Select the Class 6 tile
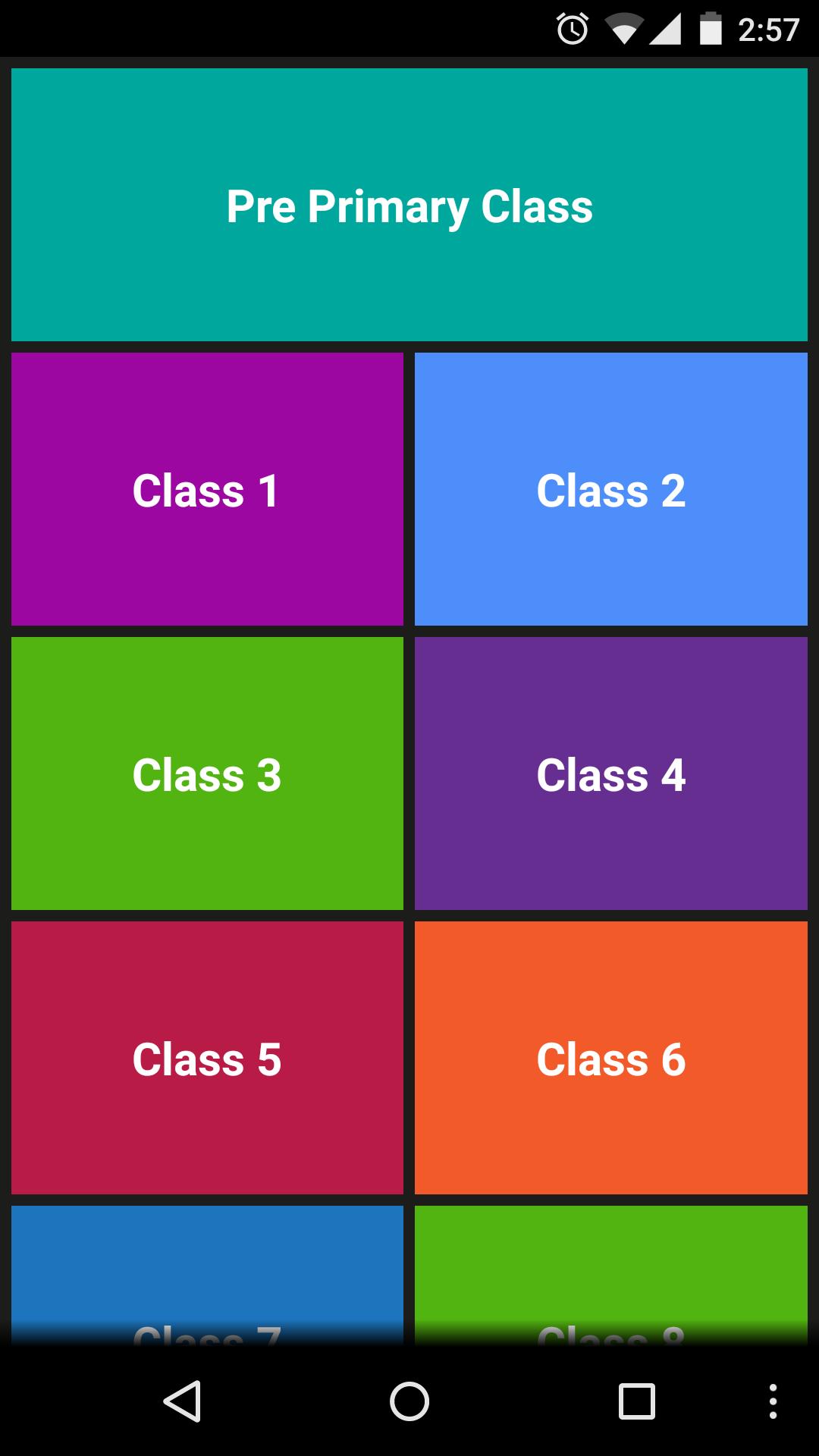819x1456 pixels. point(611,1058)
